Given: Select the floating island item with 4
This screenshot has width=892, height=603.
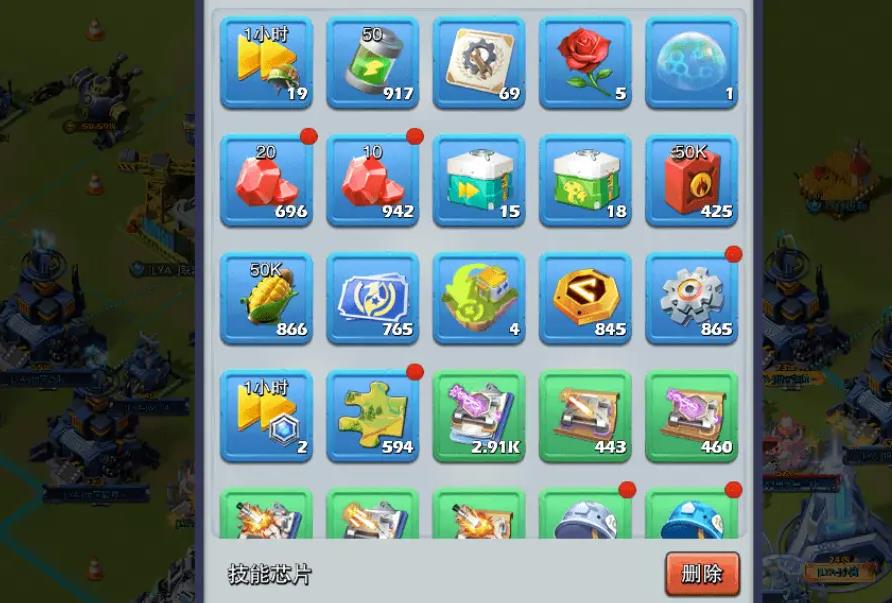Looking at the screenshot, I should point(479,298).
